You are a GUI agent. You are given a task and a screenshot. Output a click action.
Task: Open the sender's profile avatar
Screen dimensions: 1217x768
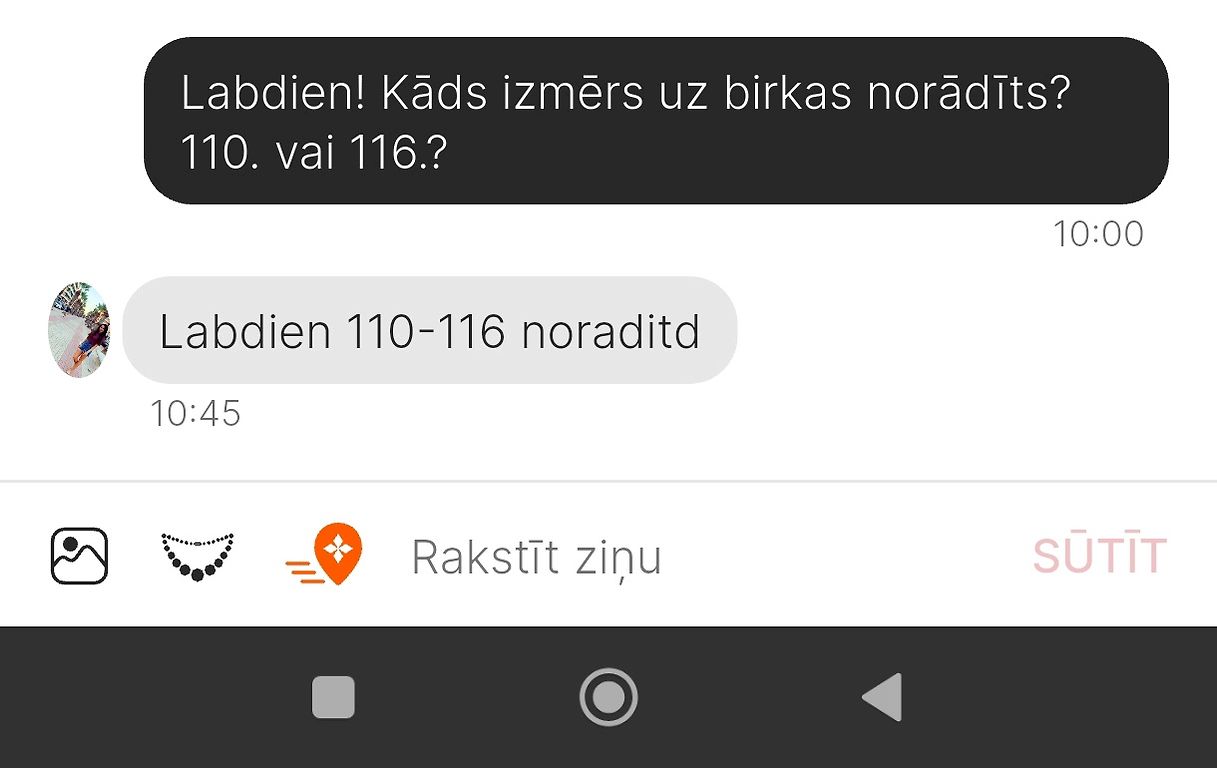[x=79, y=329]
